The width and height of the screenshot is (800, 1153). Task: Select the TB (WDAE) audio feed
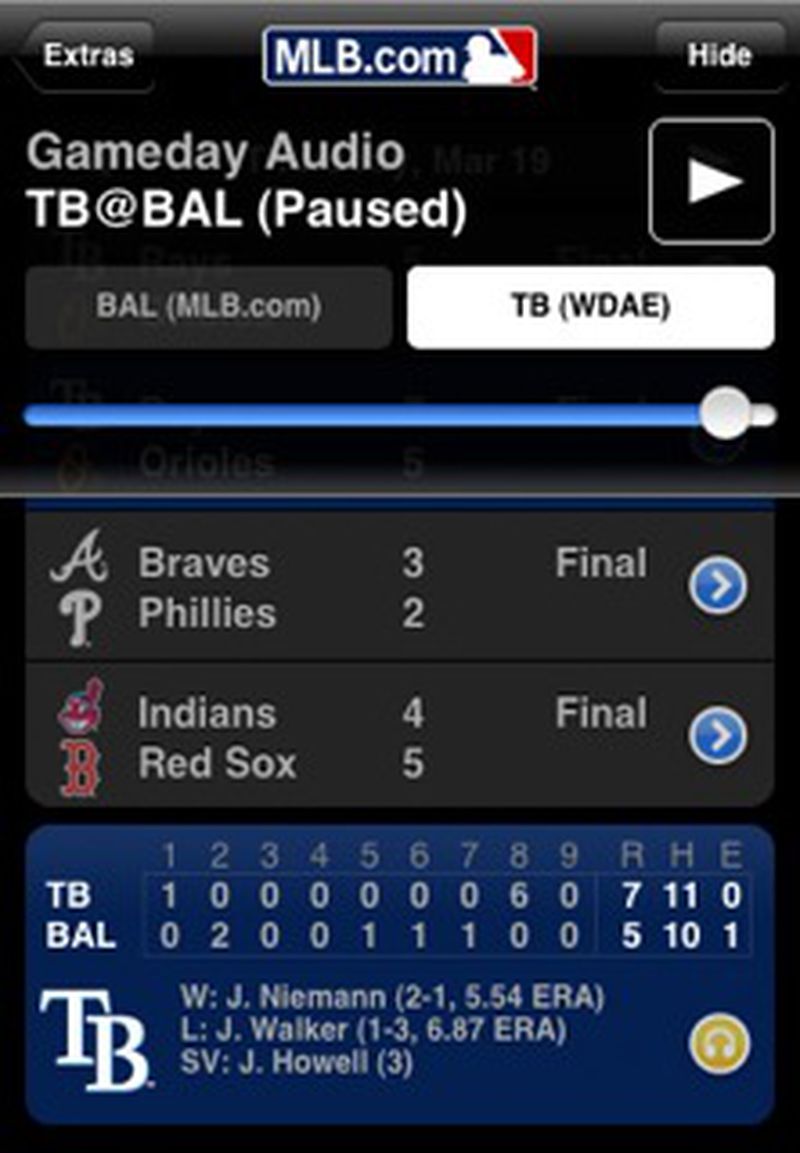pyautogui.click(x=590, y=307)
